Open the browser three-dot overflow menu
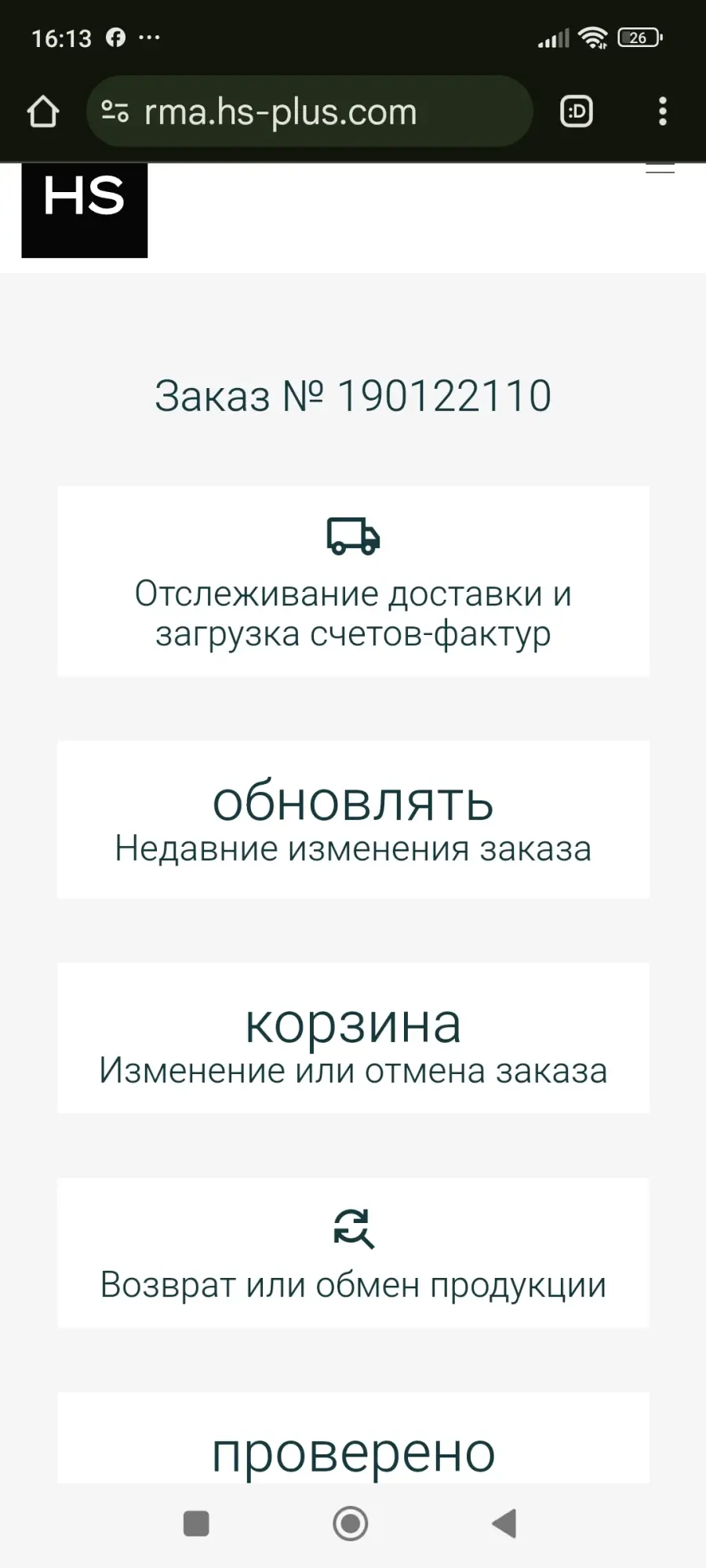 (x=663, y=111)
